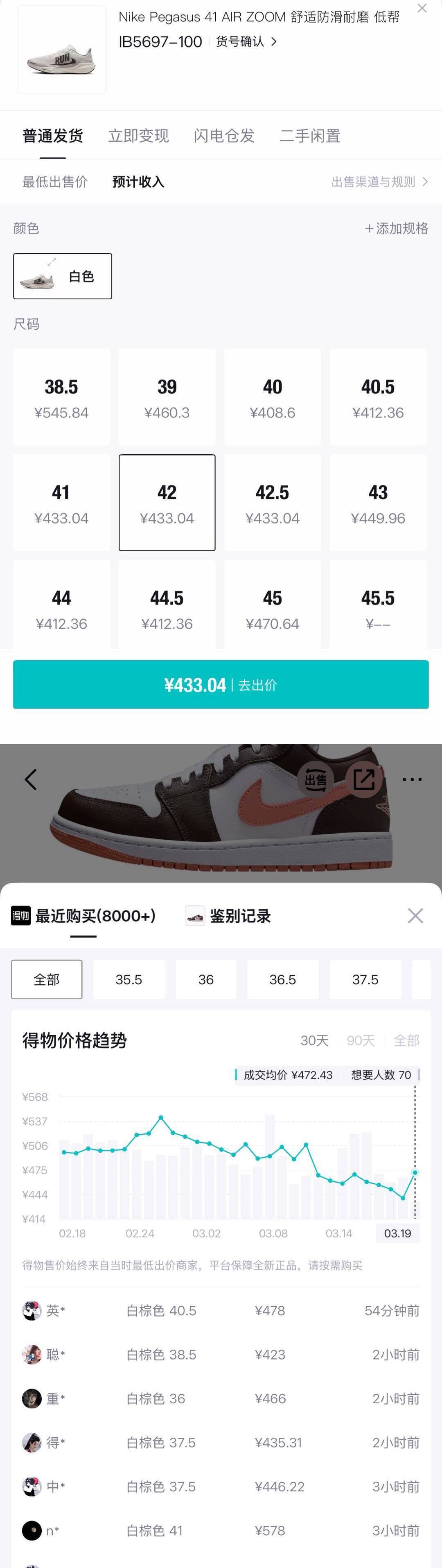Close the 最近购买 panel

point(415,915)
